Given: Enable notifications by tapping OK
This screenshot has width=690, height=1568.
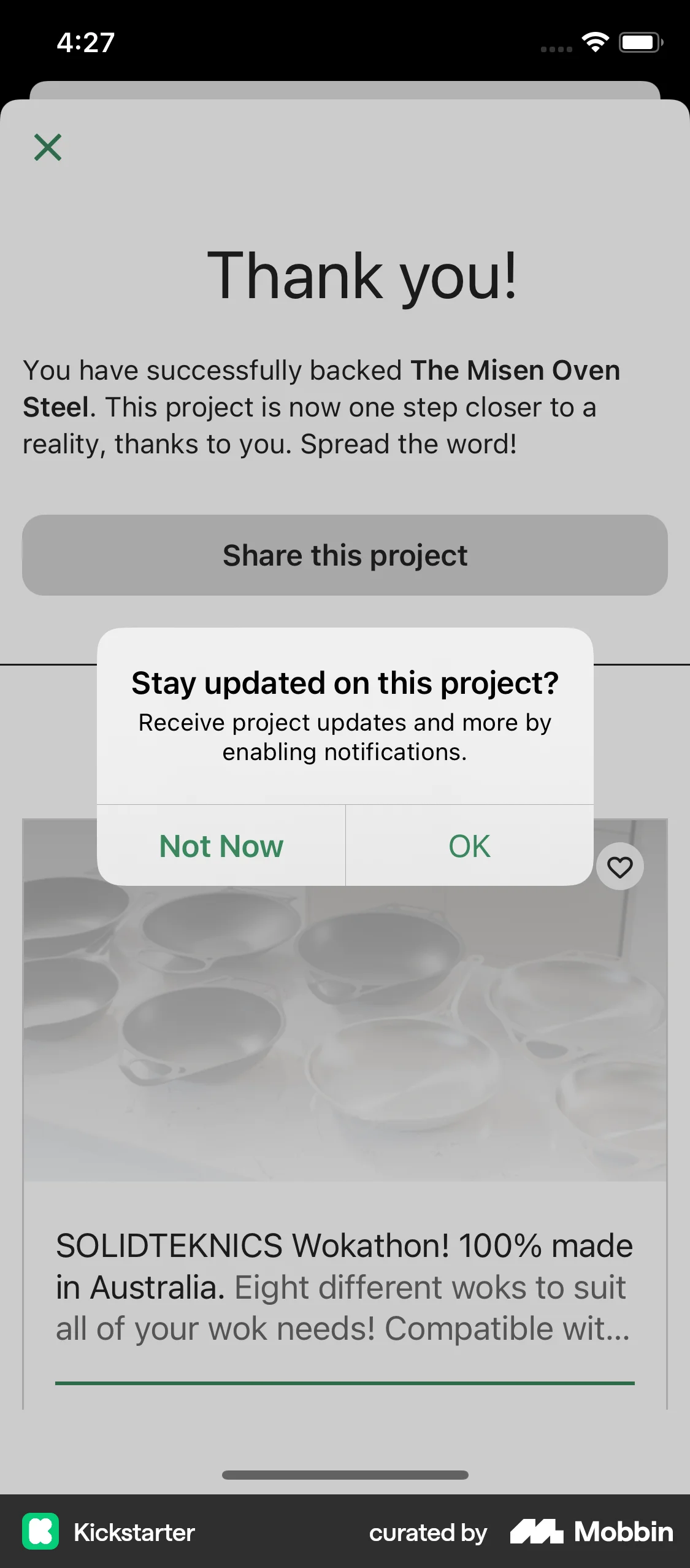Looking at the screenshot, I should [469, 845].
